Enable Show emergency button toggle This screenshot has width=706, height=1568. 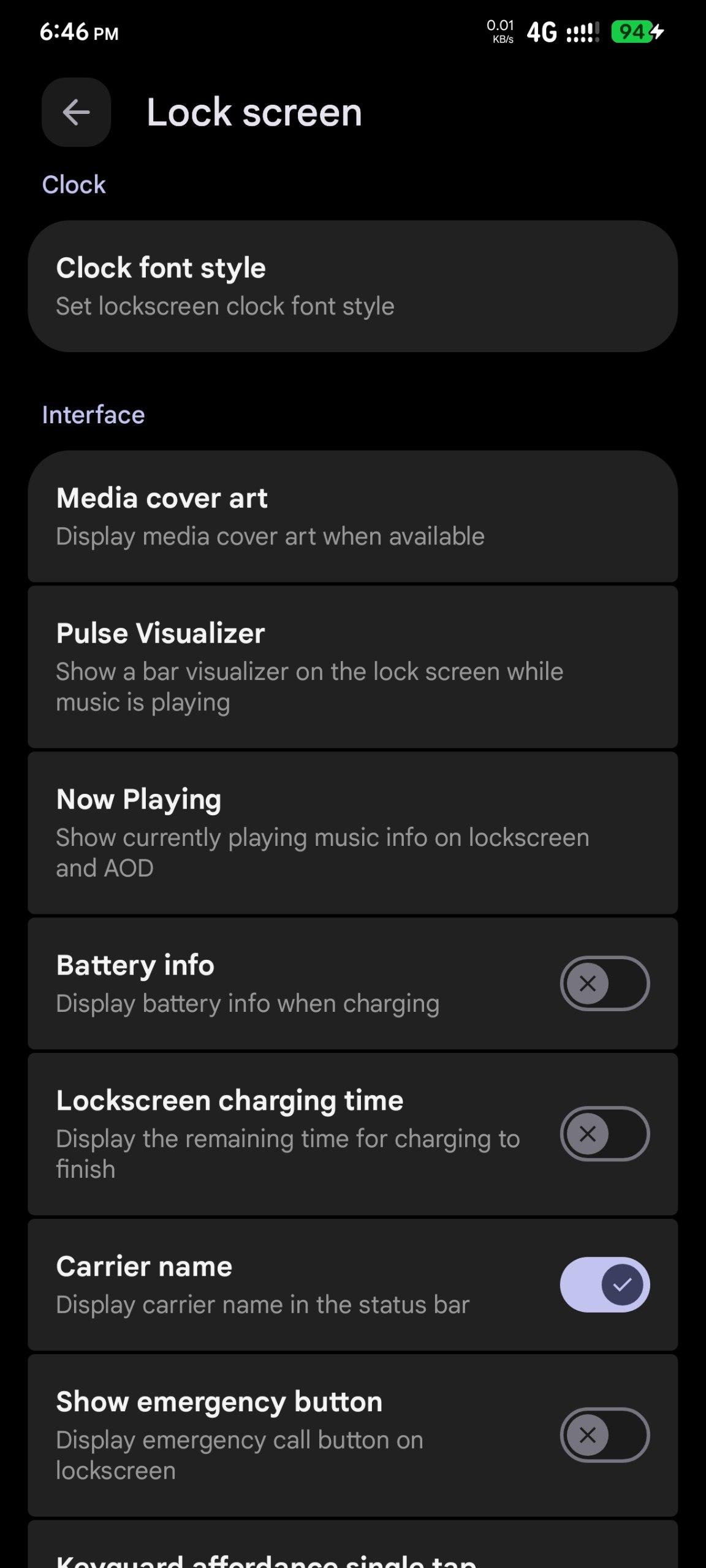[x=604, y=1434]
